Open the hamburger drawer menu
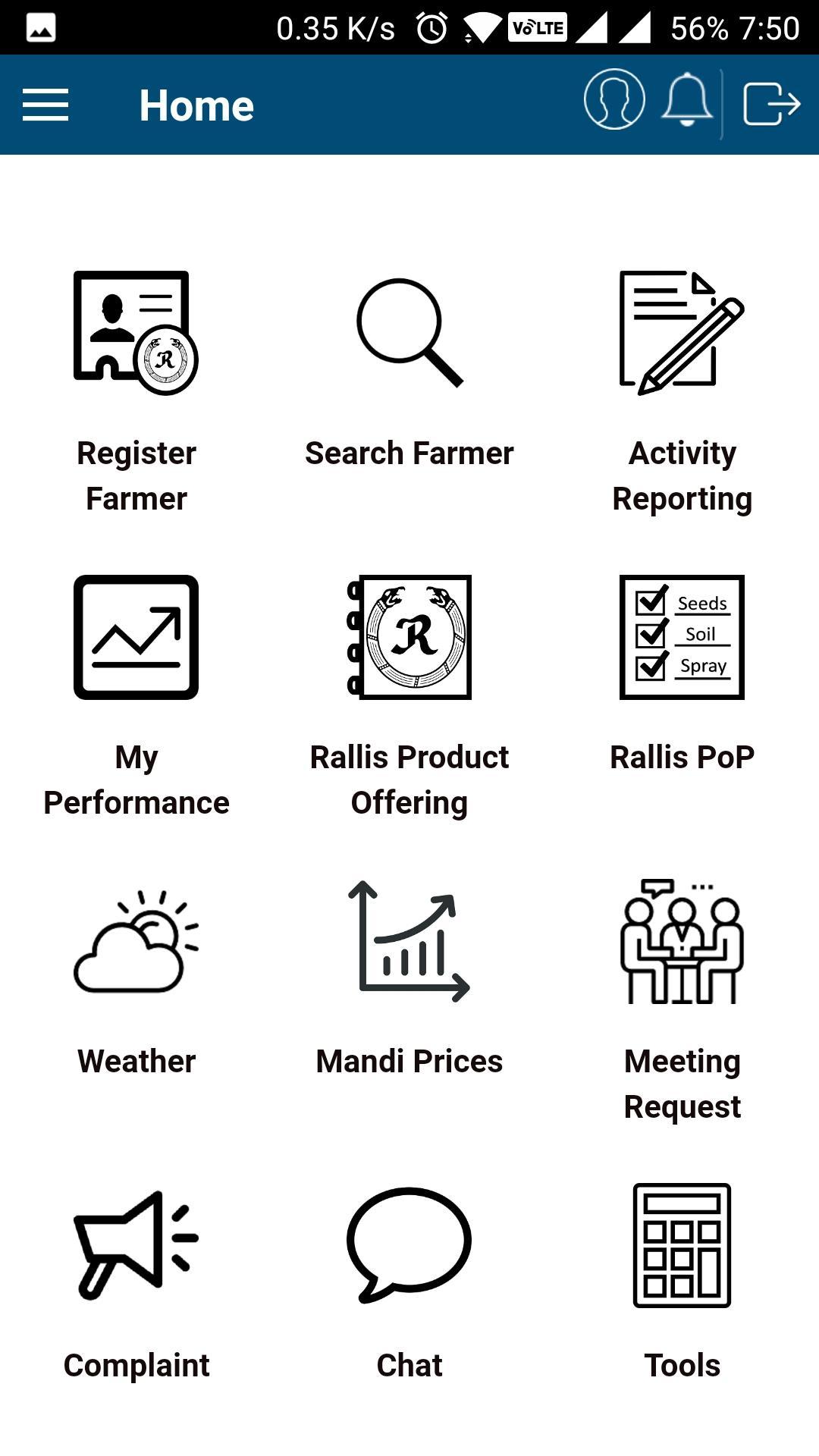The height and width of the screenshot is (1456, 819). 45,105
